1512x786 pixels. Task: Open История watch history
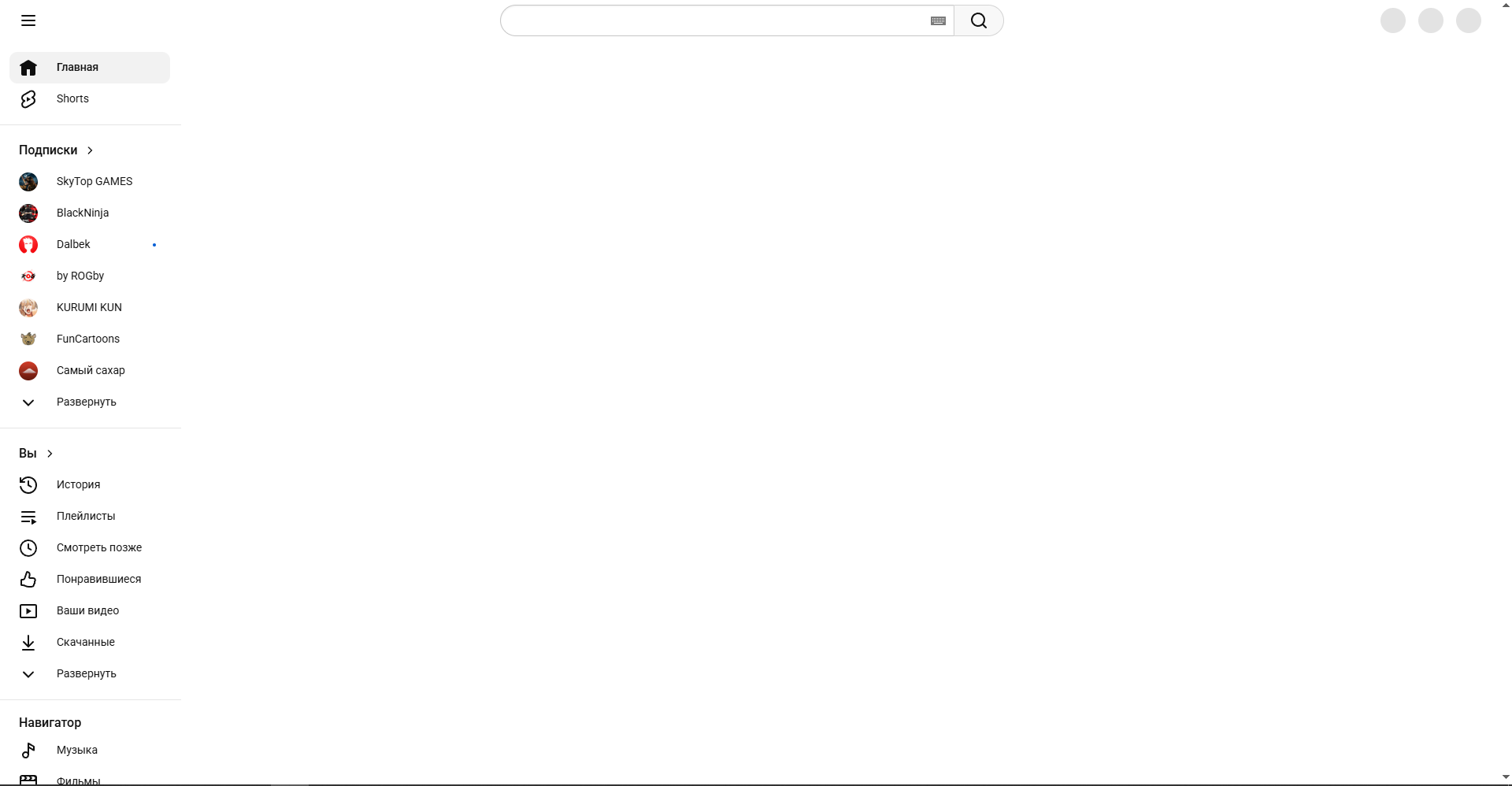78,485
